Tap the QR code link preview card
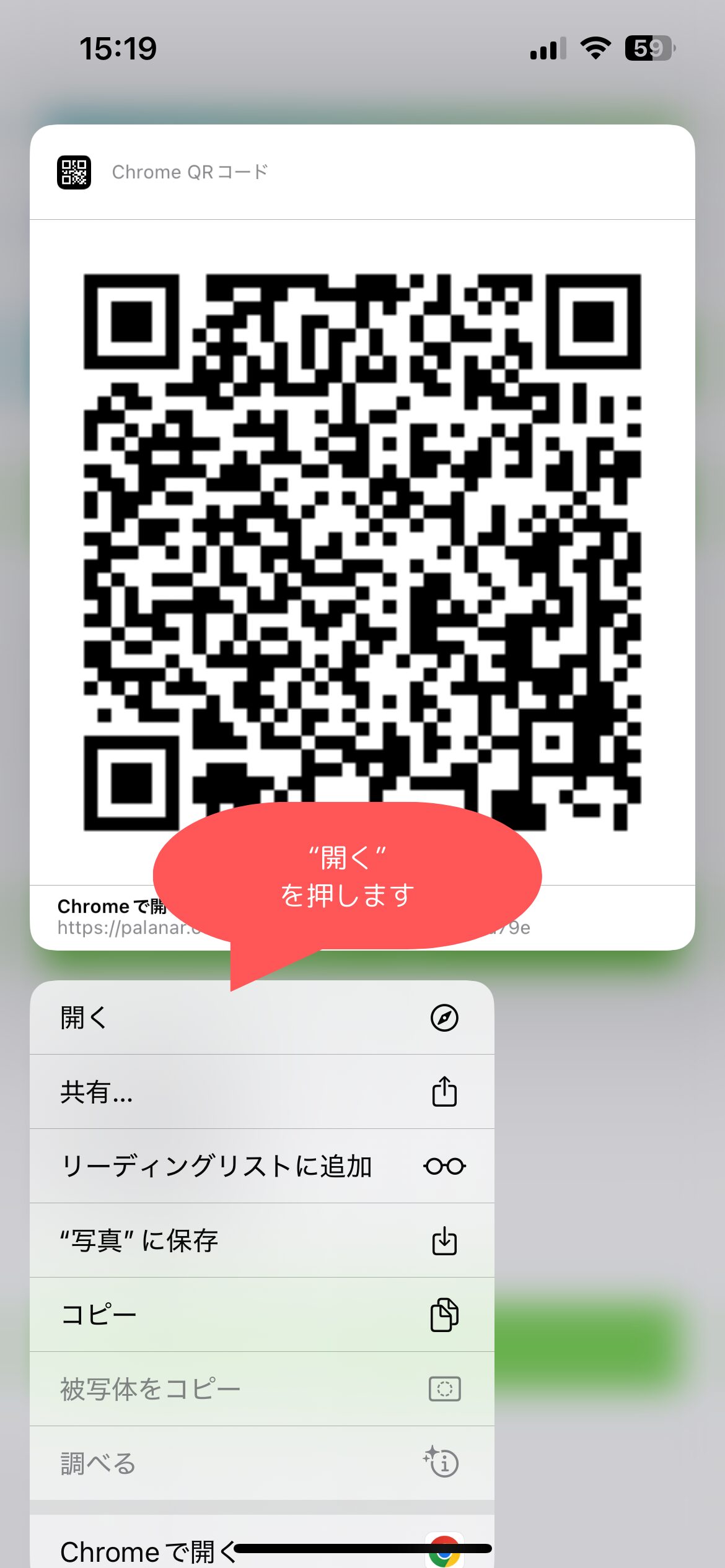 tap(362, 537)
